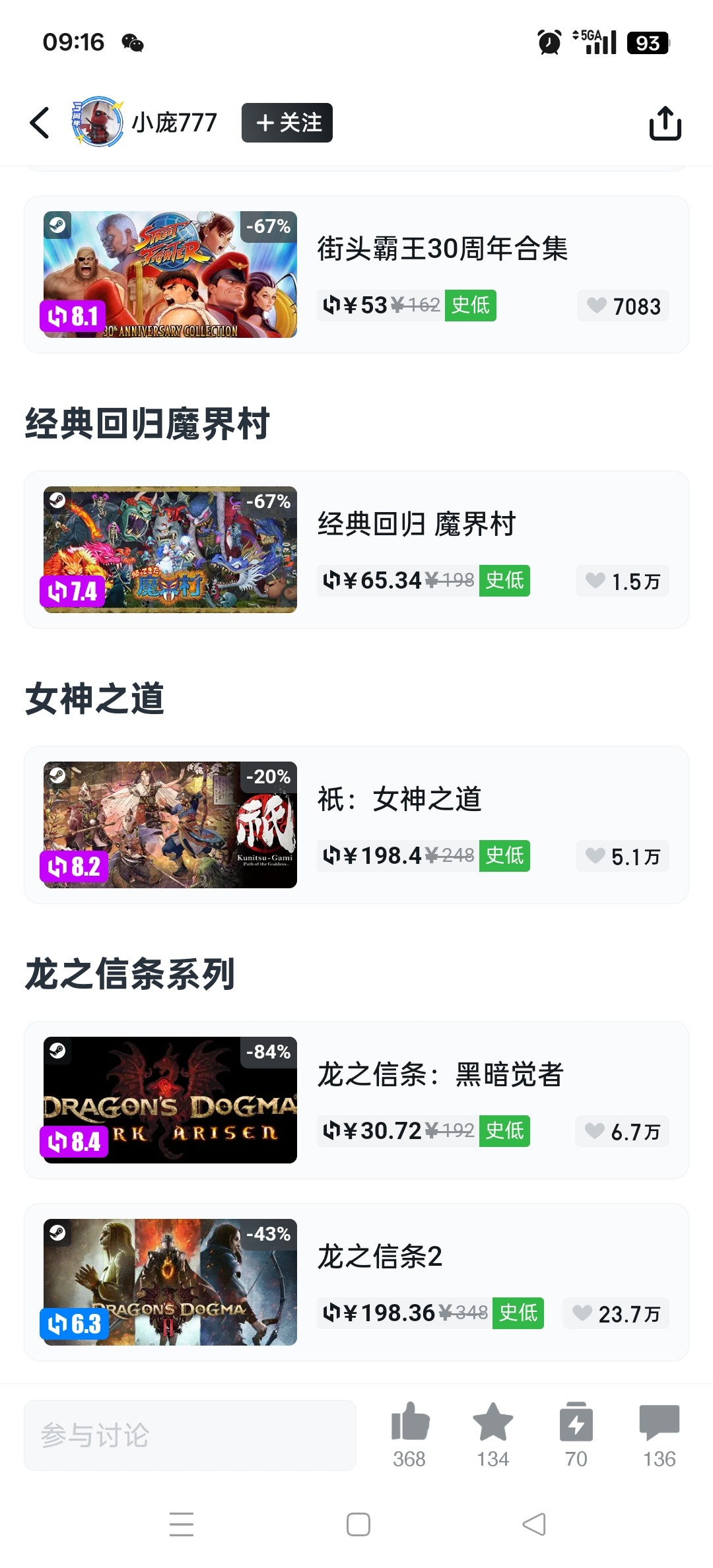This screenshot has width=713, height=1568.
Task: Wishlist 龙之信条2 via its heart button
Action: pos(616,1314)
